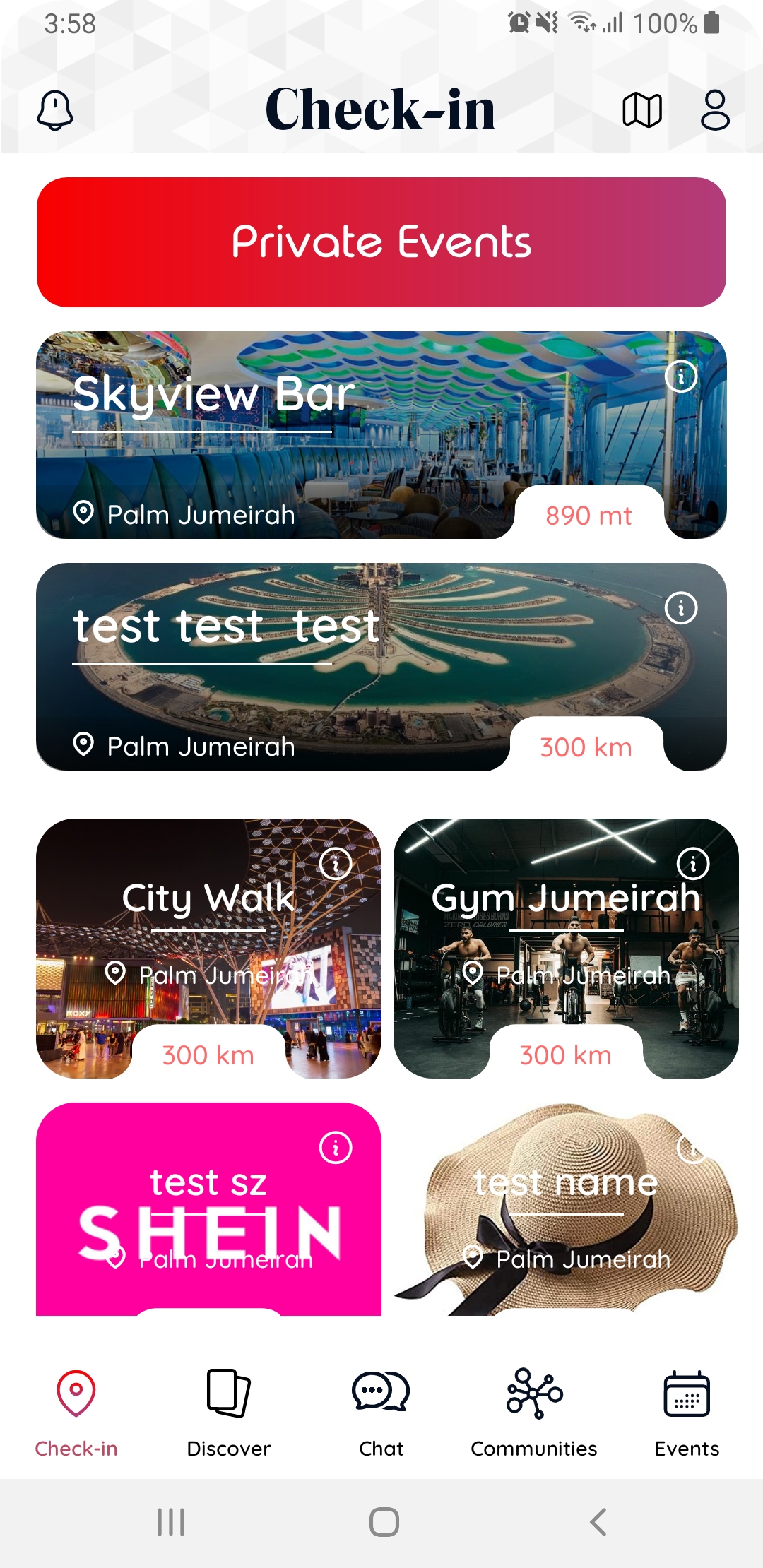Open the user profile icon
The height and width of the screenshot is (1568, 763).
[715, 110]
